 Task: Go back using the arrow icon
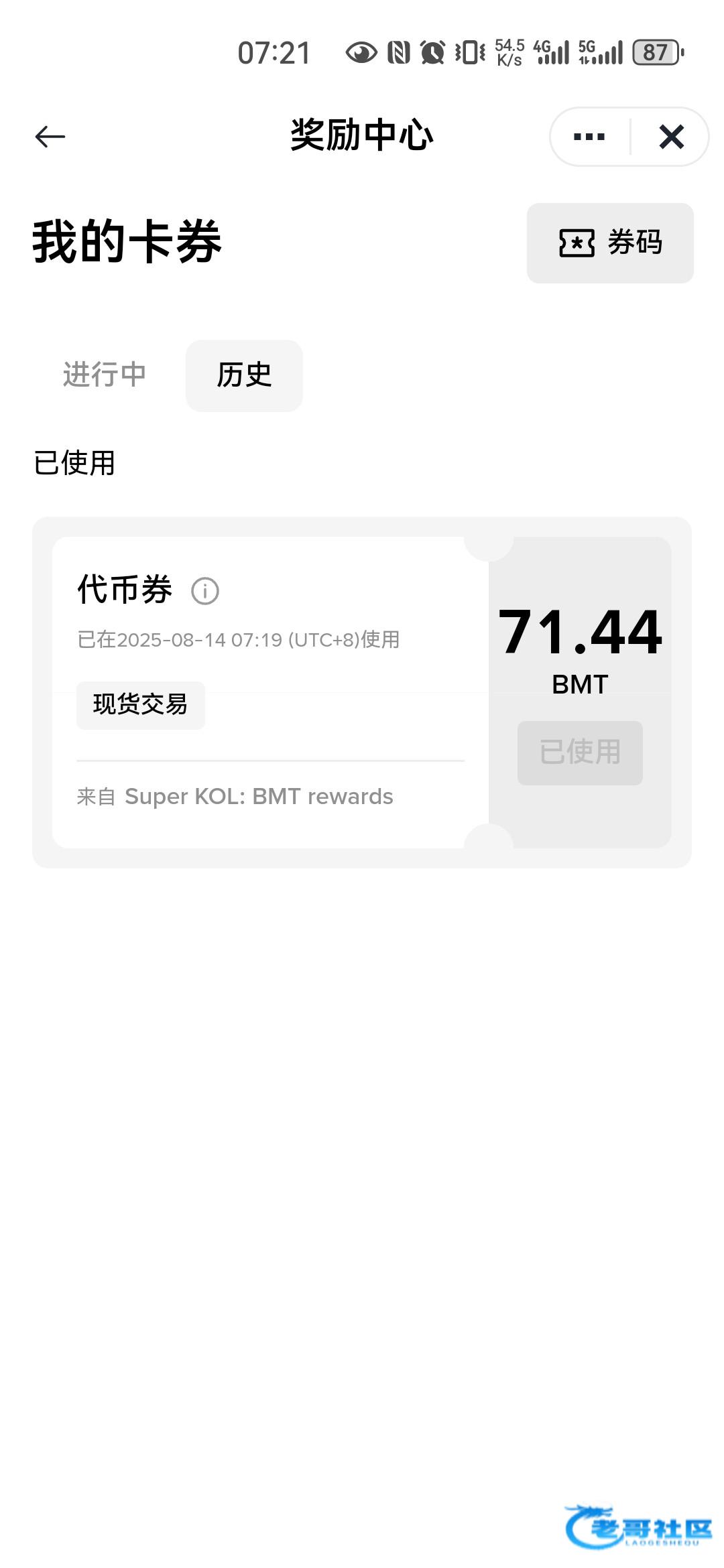(50, 137)
